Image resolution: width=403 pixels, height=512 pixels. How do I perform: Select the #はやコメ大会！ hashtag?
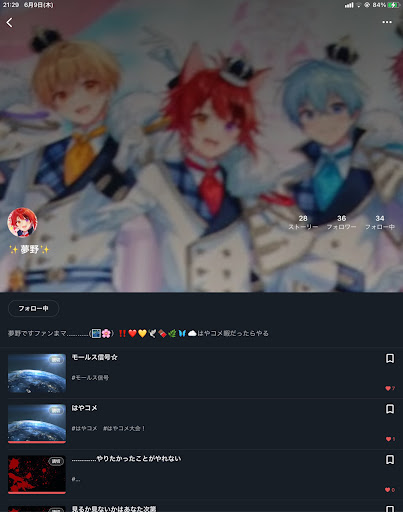point(124,428)
